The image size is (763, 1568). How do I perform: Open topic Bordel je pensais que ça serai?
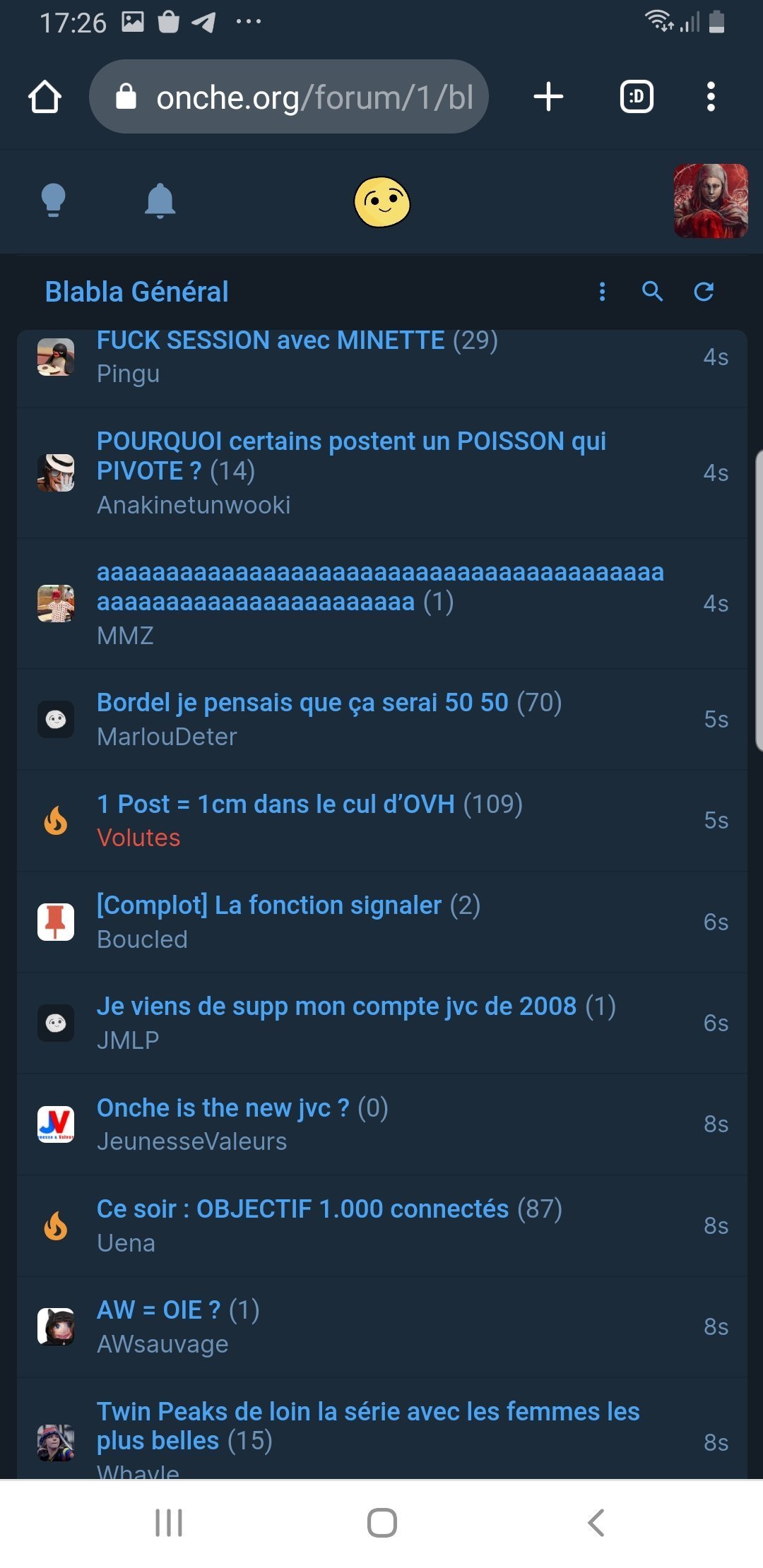[x=302, y=703]
